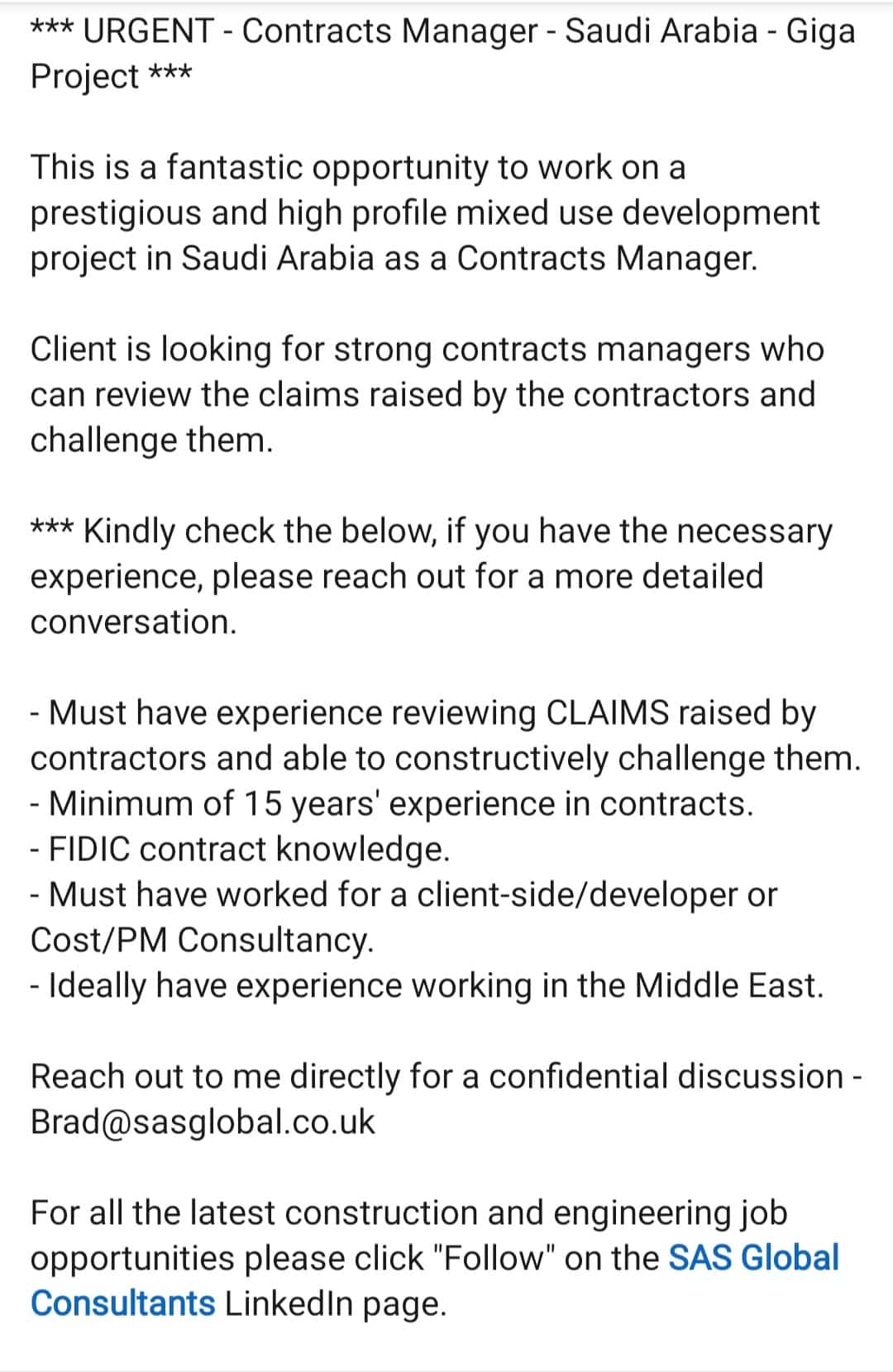This screenshot has height=1372, width=893.
Task: Open the SAS Global Consultants link
Action: pyautogui.click(x=752, y=1258)
